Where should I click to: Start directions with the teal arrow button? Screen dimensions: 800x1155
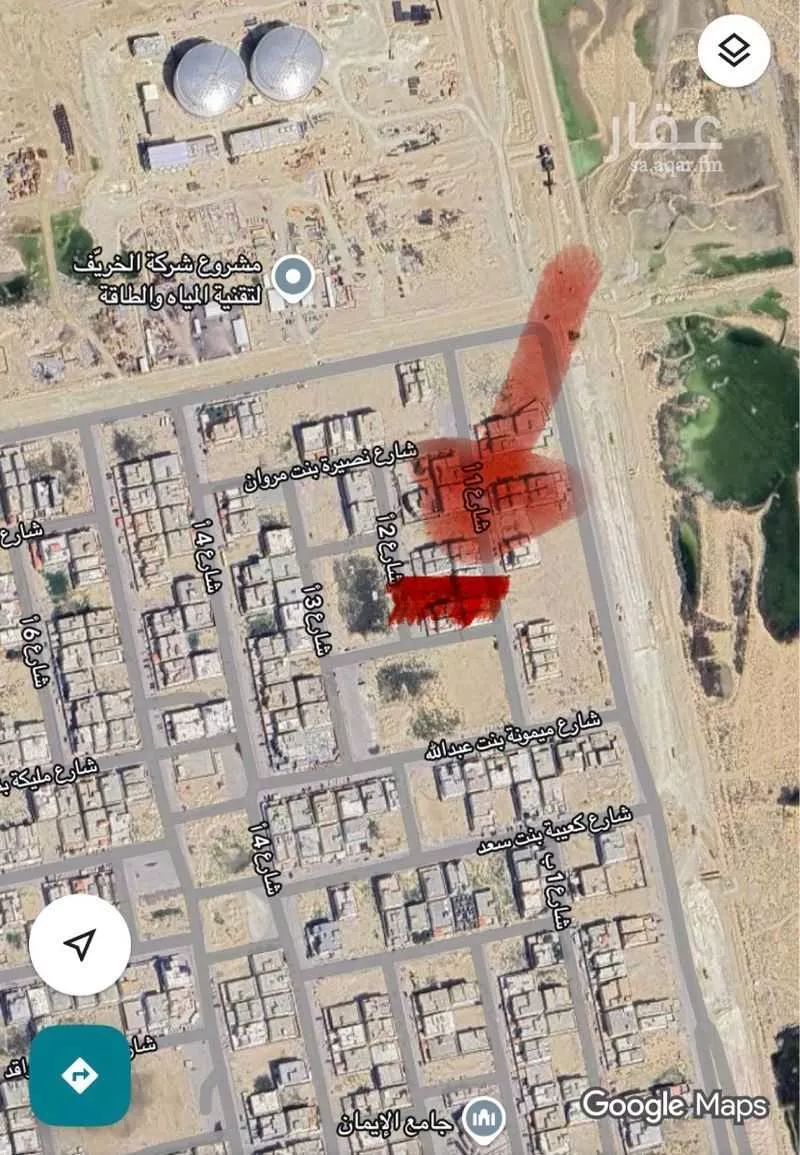coord(80,1075)
